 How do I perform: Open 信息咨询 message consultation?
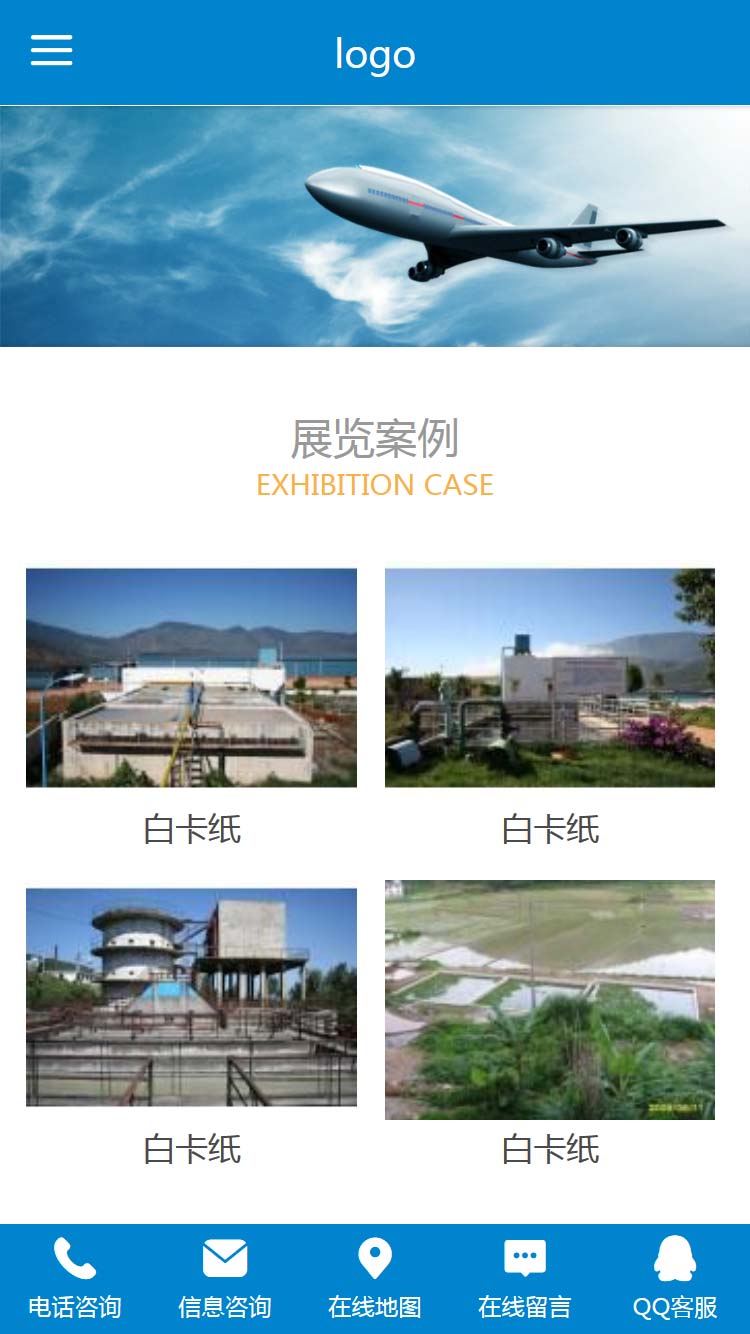click(225, 1279)
